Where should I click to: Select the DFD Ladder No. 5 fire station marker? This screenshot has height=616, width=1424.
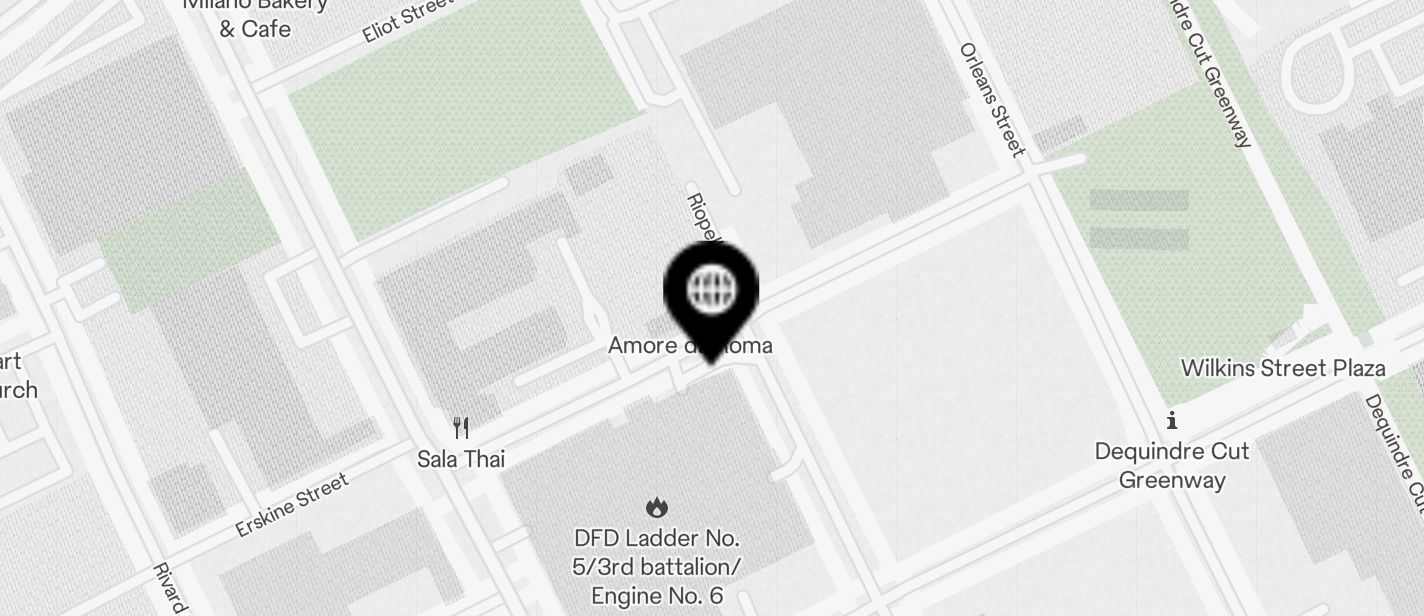657,508
